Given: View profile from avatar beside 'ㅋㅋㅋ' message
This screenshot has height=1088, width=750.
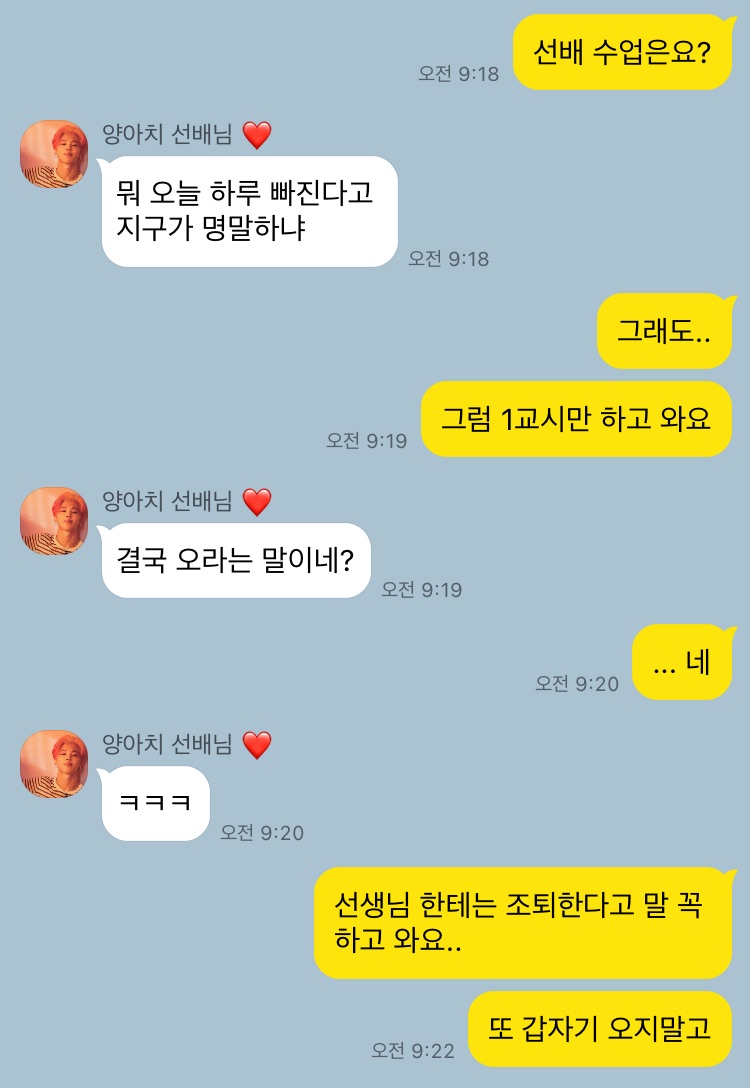Looking at the screenshot, I should point(54,763).
